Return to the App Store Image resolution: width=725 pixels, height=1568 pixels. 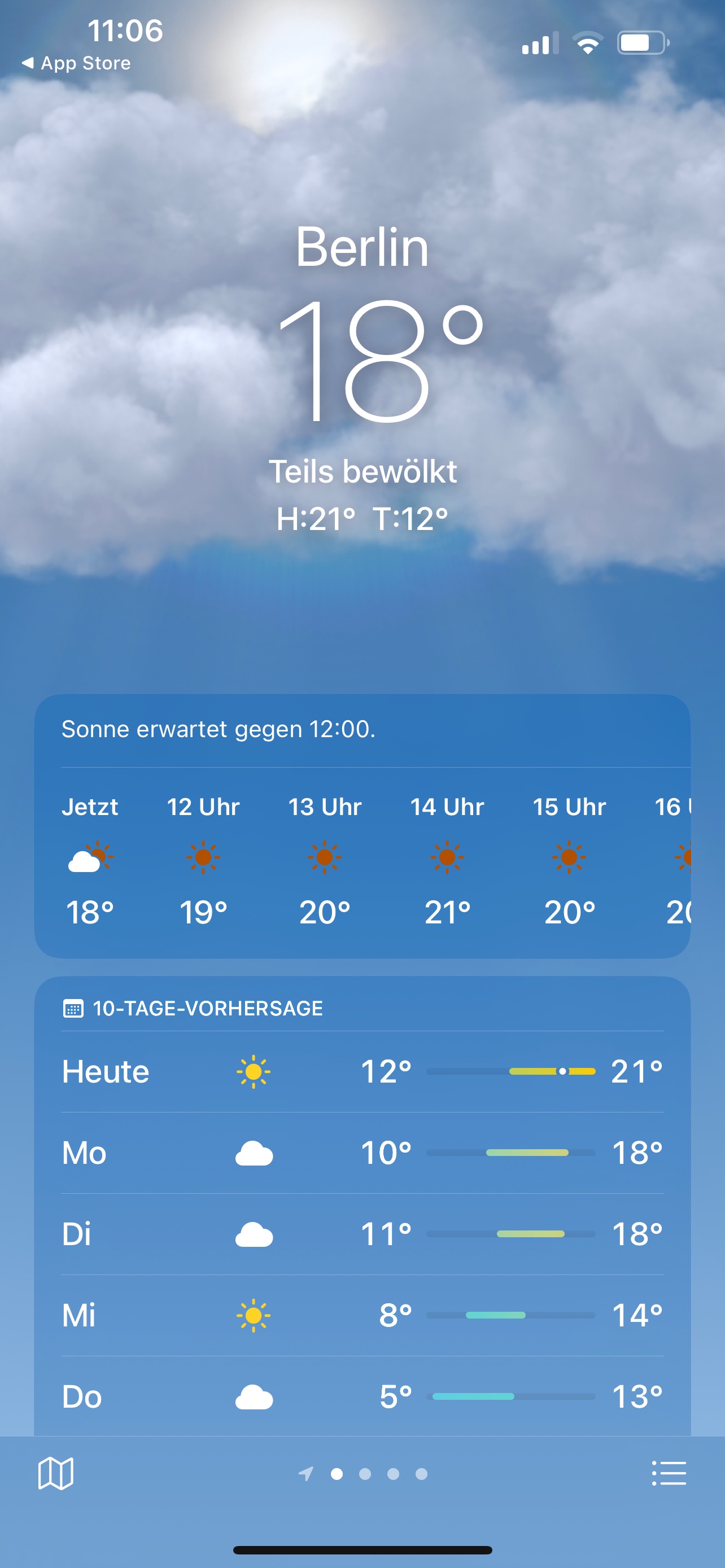coord(77,63)
